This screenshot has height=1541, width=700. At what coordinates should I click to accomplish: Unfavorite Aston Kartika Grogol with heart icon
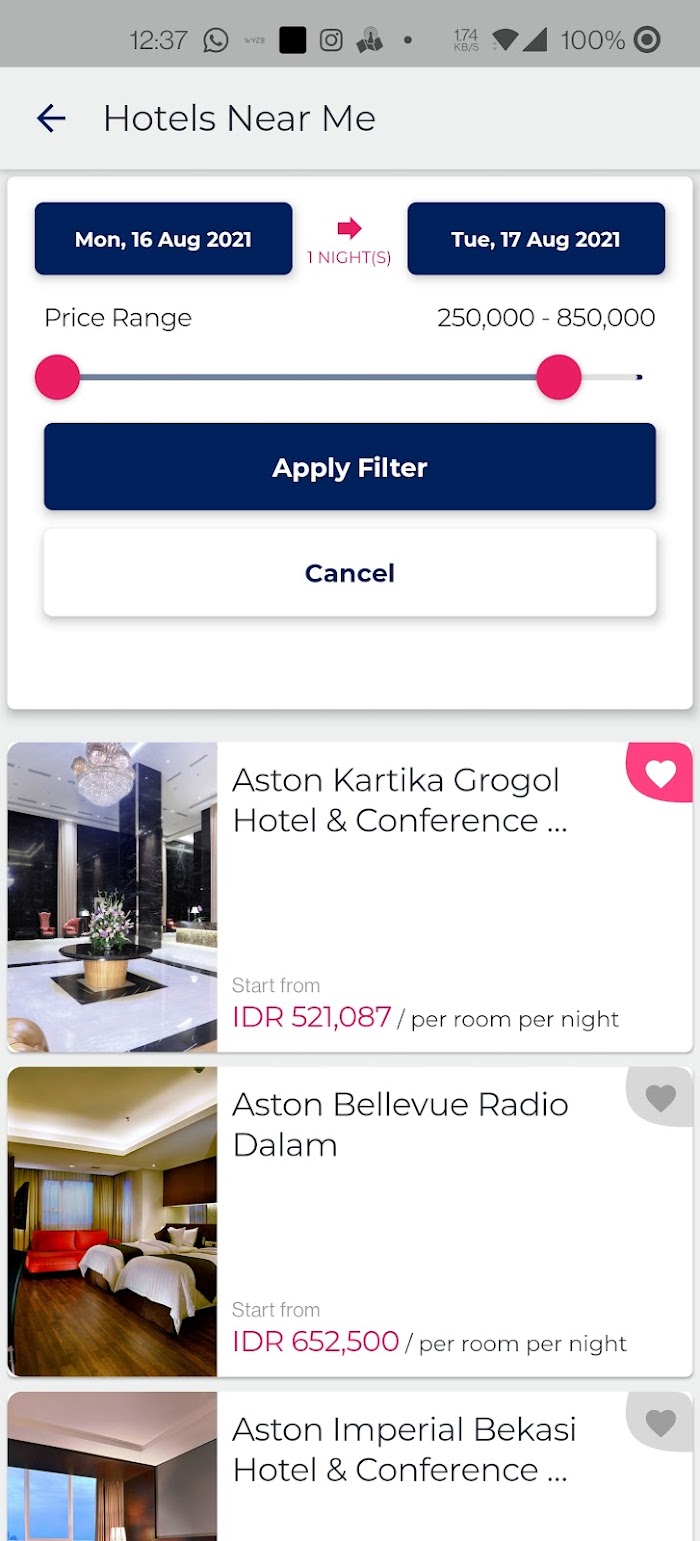(x=660, y=773)
